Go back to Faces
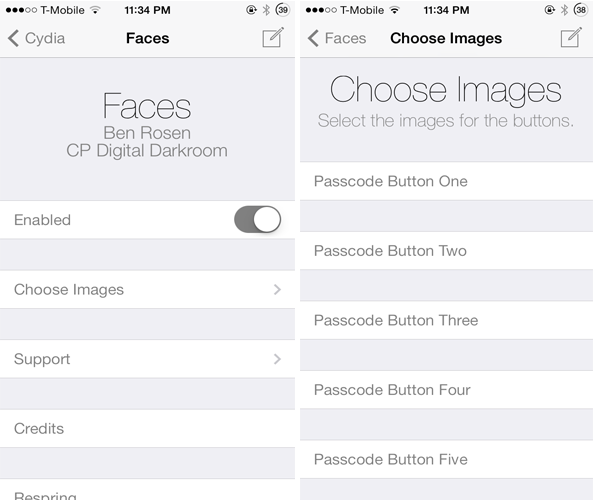 tap(337, 38)
